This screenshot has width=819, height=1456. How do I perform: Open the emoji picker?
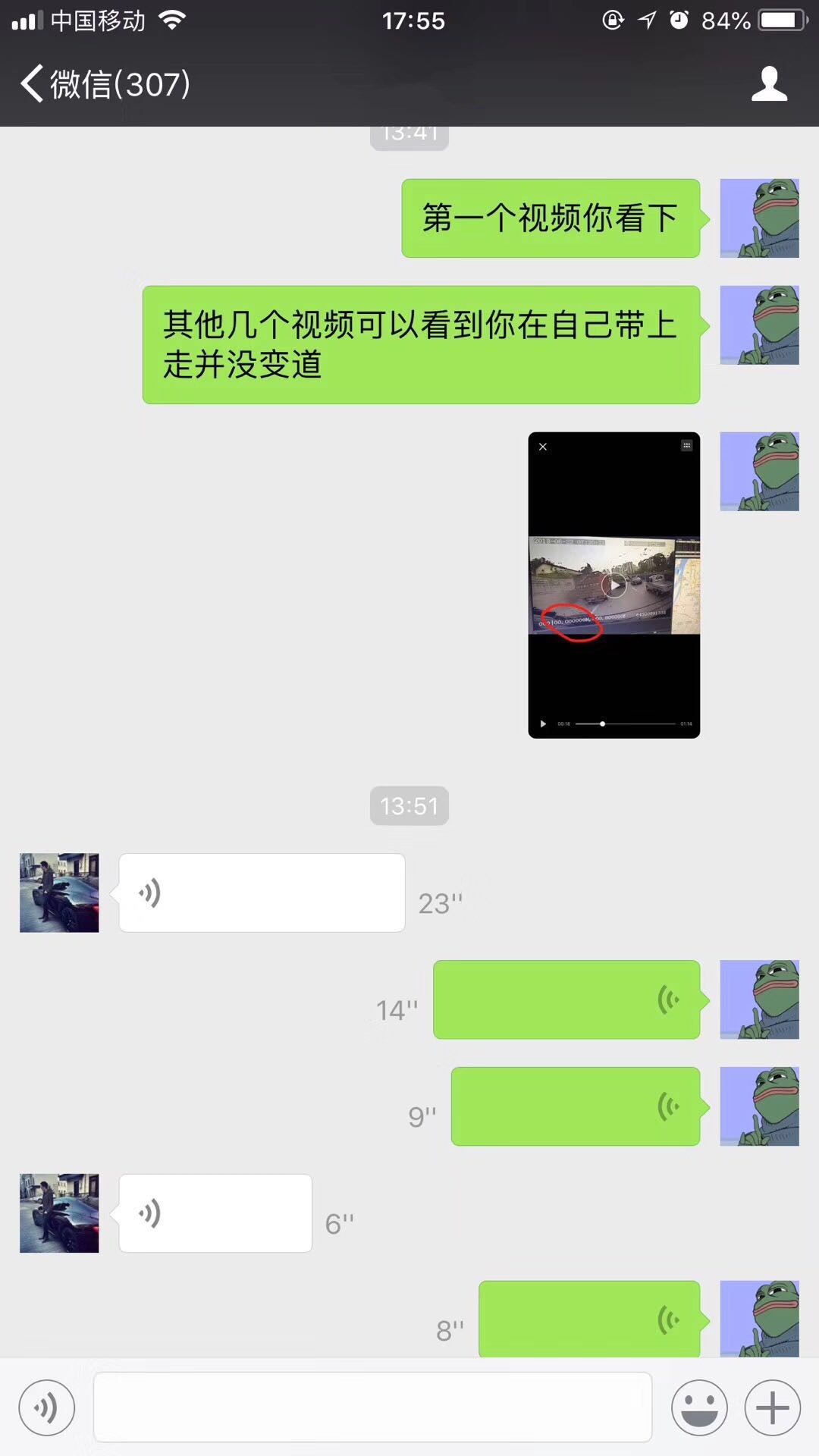(698, 1408)
